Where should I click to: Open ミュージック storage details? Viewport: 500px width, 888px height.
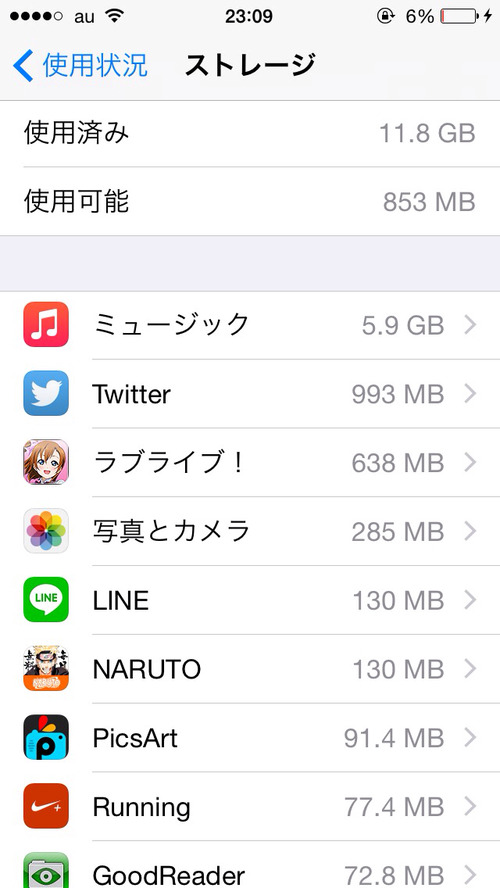click(250, 325)
